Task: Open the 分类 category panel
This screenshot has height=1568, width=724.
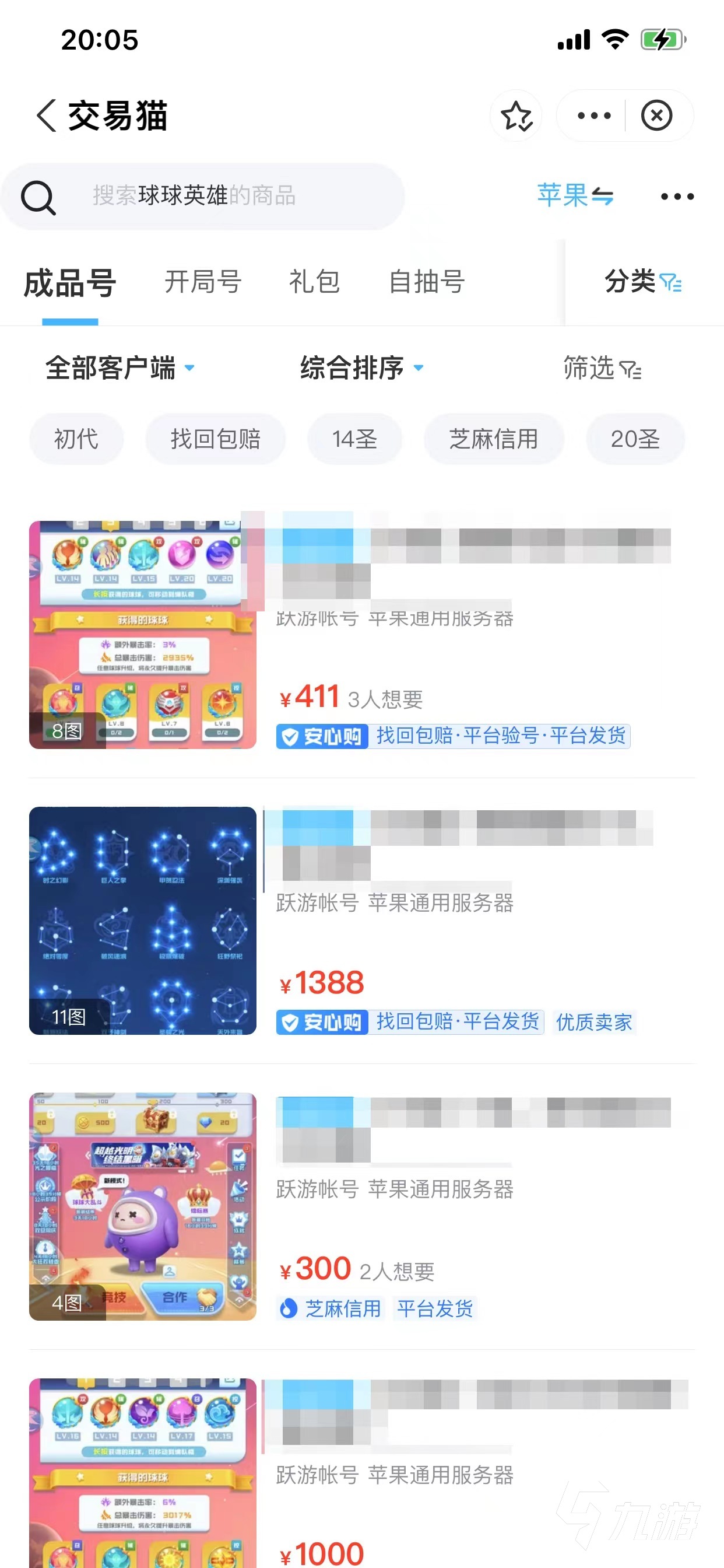Action: coord(642,282)
